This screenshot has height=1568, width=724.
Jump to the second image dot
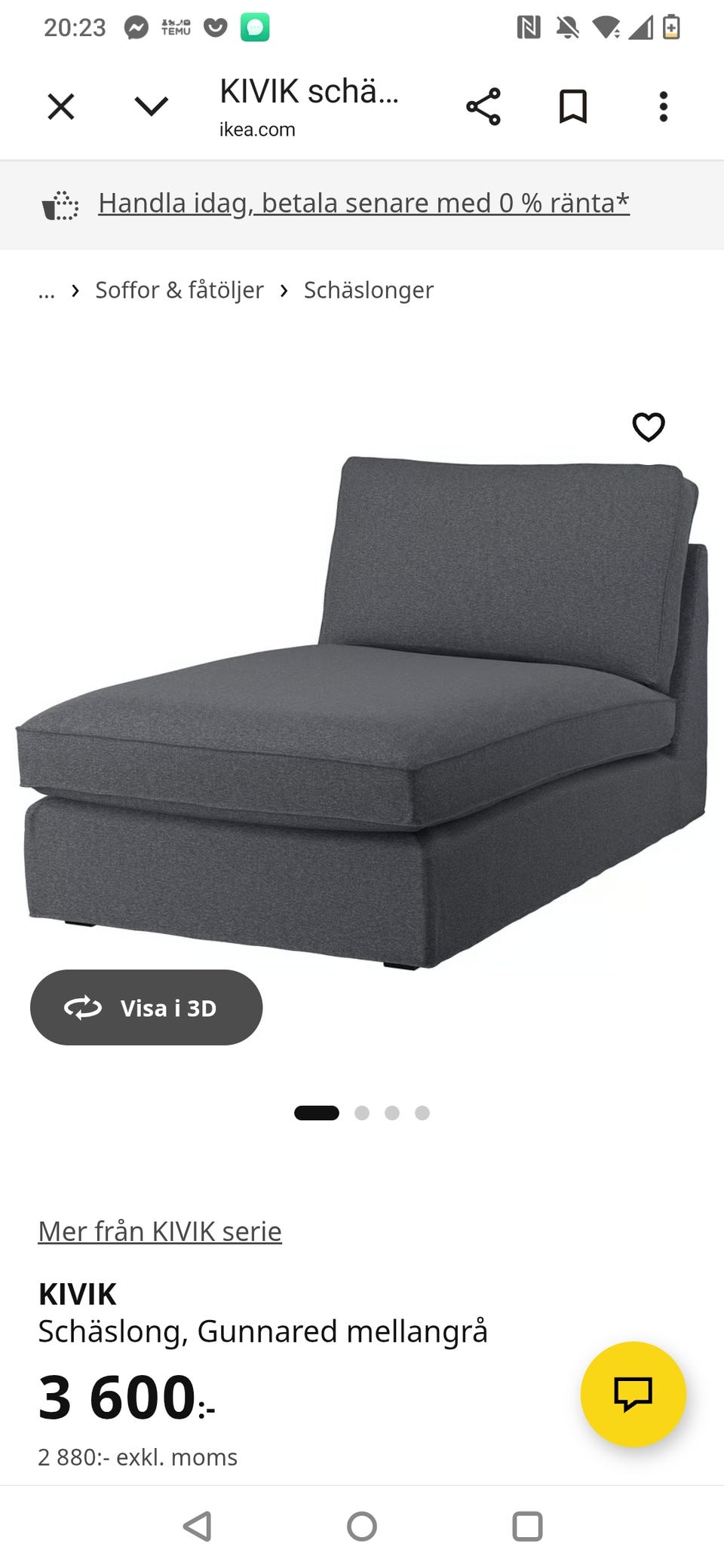coord(362,1113)
